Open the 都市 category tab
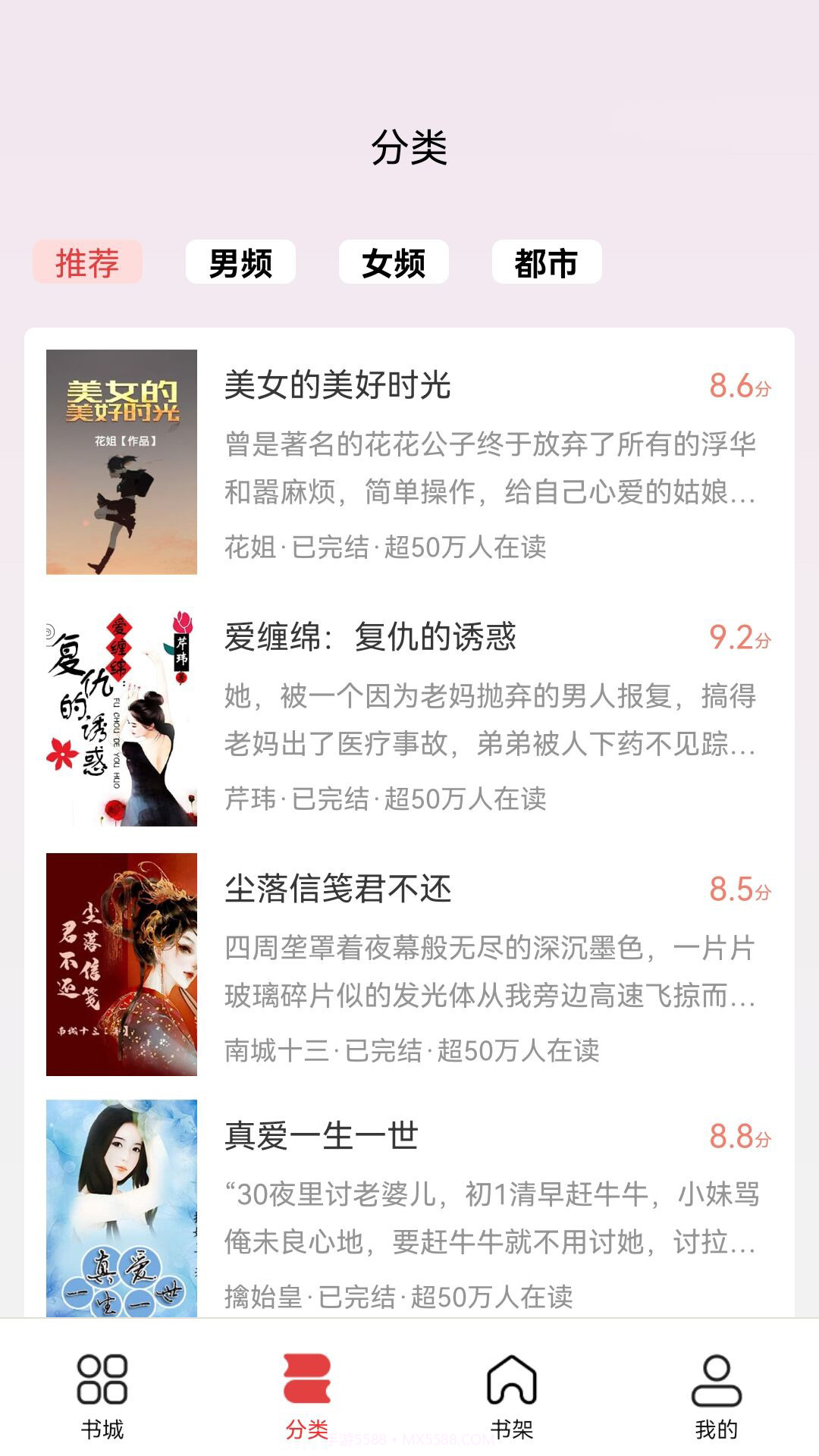Viewport: 819px width, 1456px height. coord(547,264)
